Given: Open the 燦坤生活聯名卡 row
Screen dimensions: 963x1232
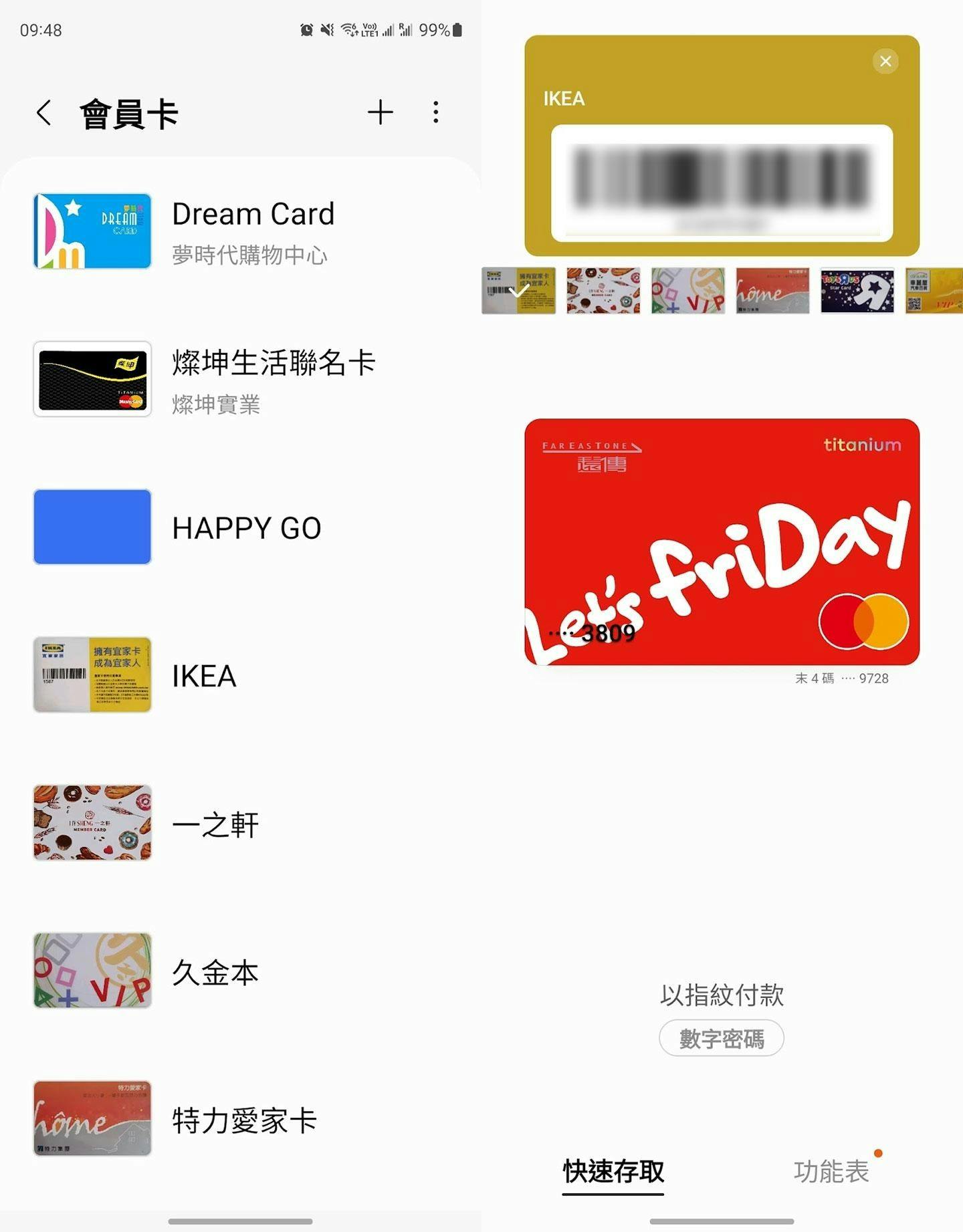Looking at the screenshot, I should point(241,379).
